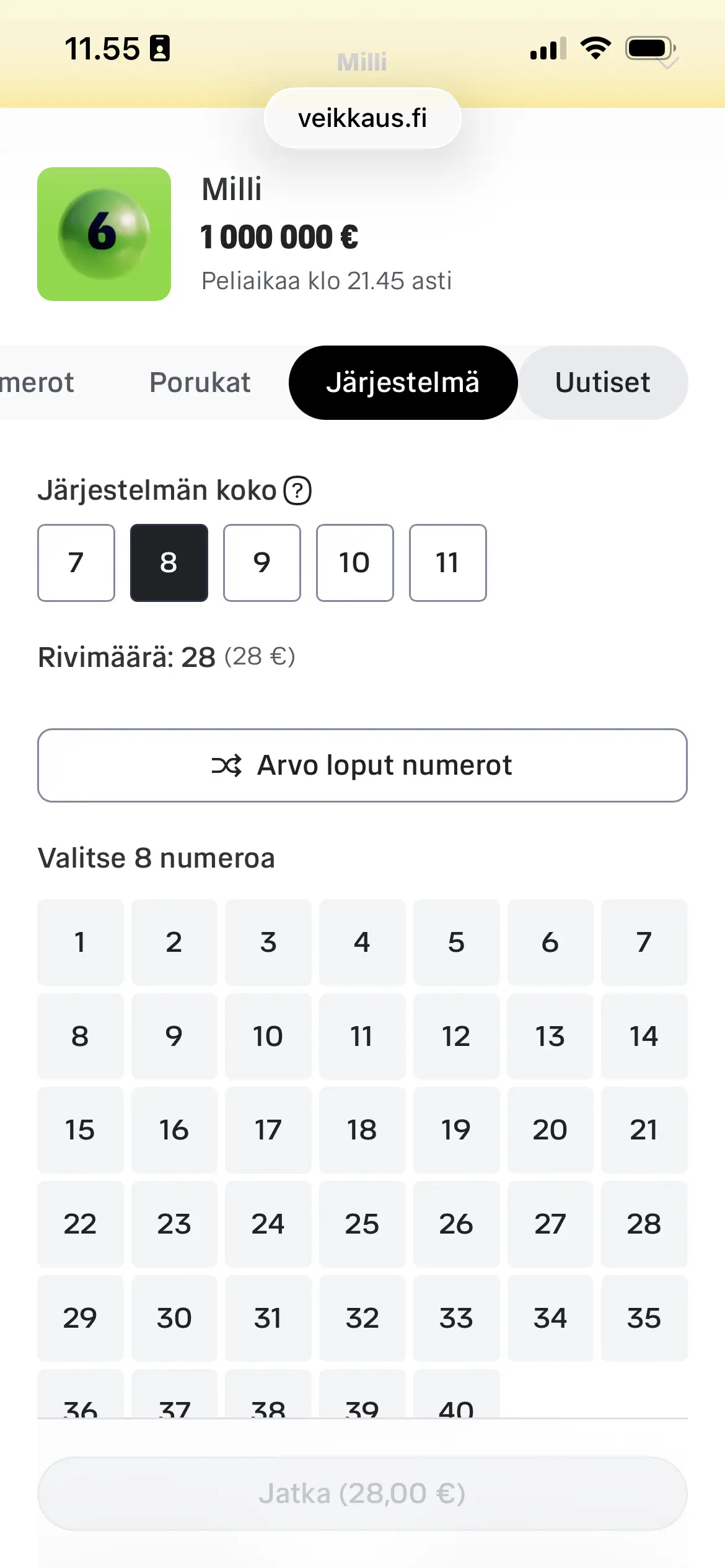
Task: Select system size 7
Action: coord(76,562)
